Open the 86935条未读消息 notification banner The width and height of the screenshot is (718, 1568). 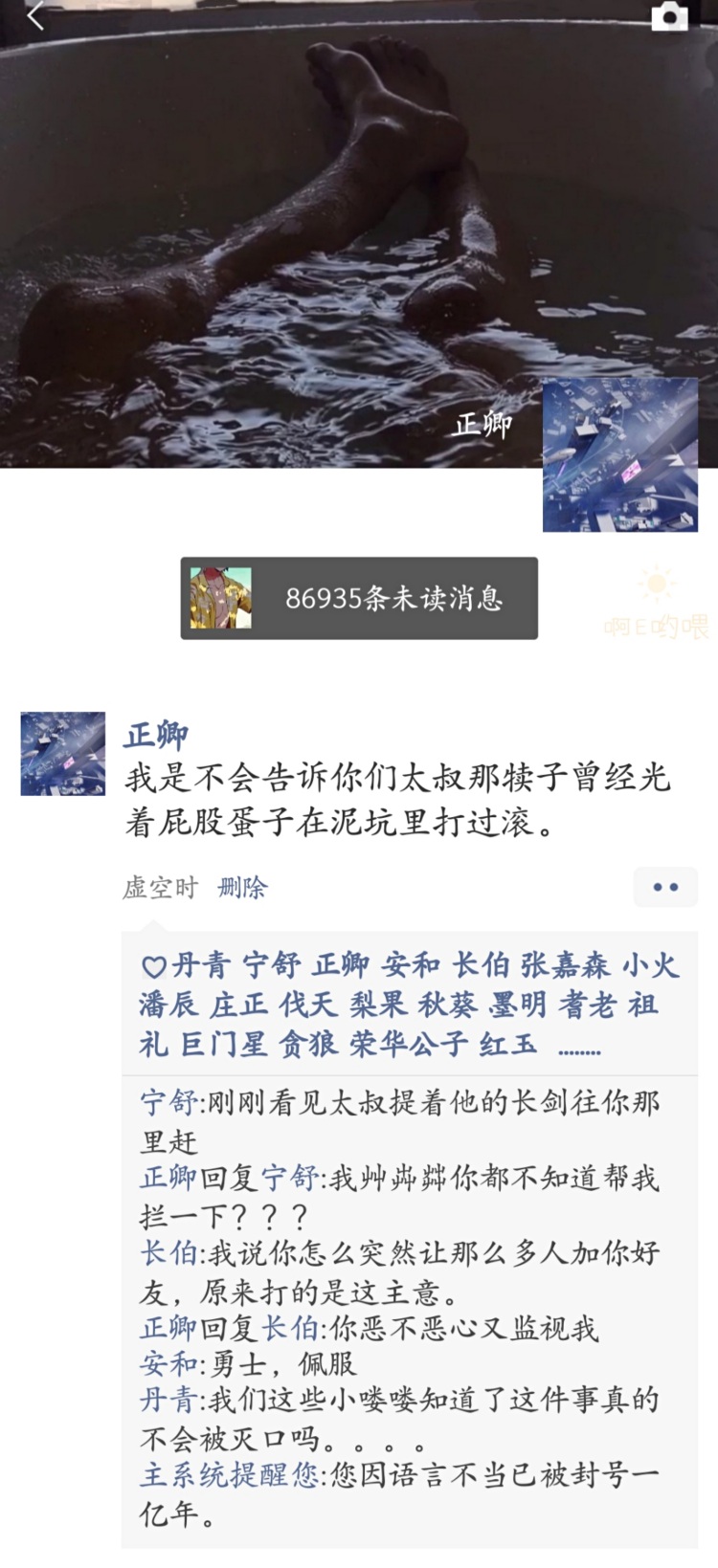click(359, 598)
